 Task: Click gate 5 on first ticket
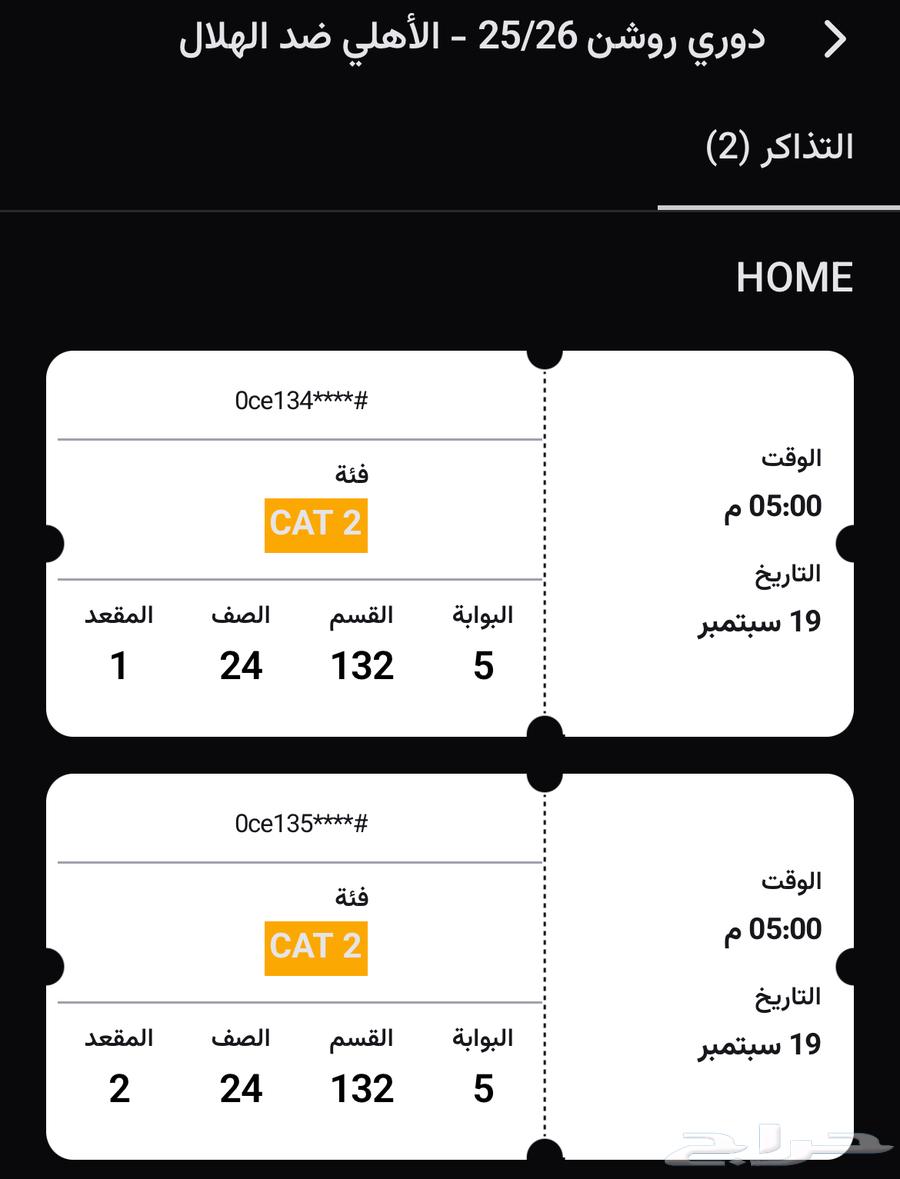484,665
